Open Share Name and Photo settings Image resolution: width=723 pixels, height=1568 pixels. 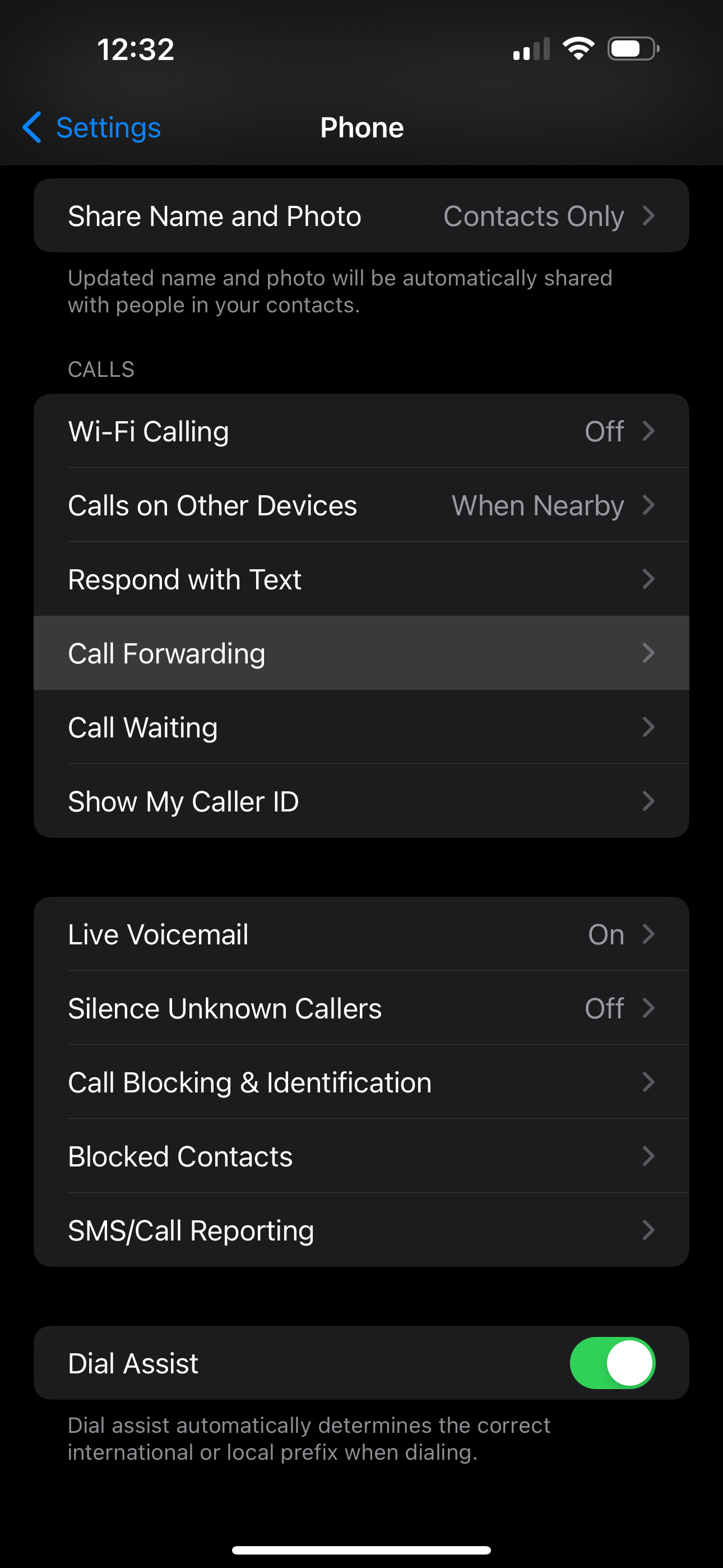[361, 216]
